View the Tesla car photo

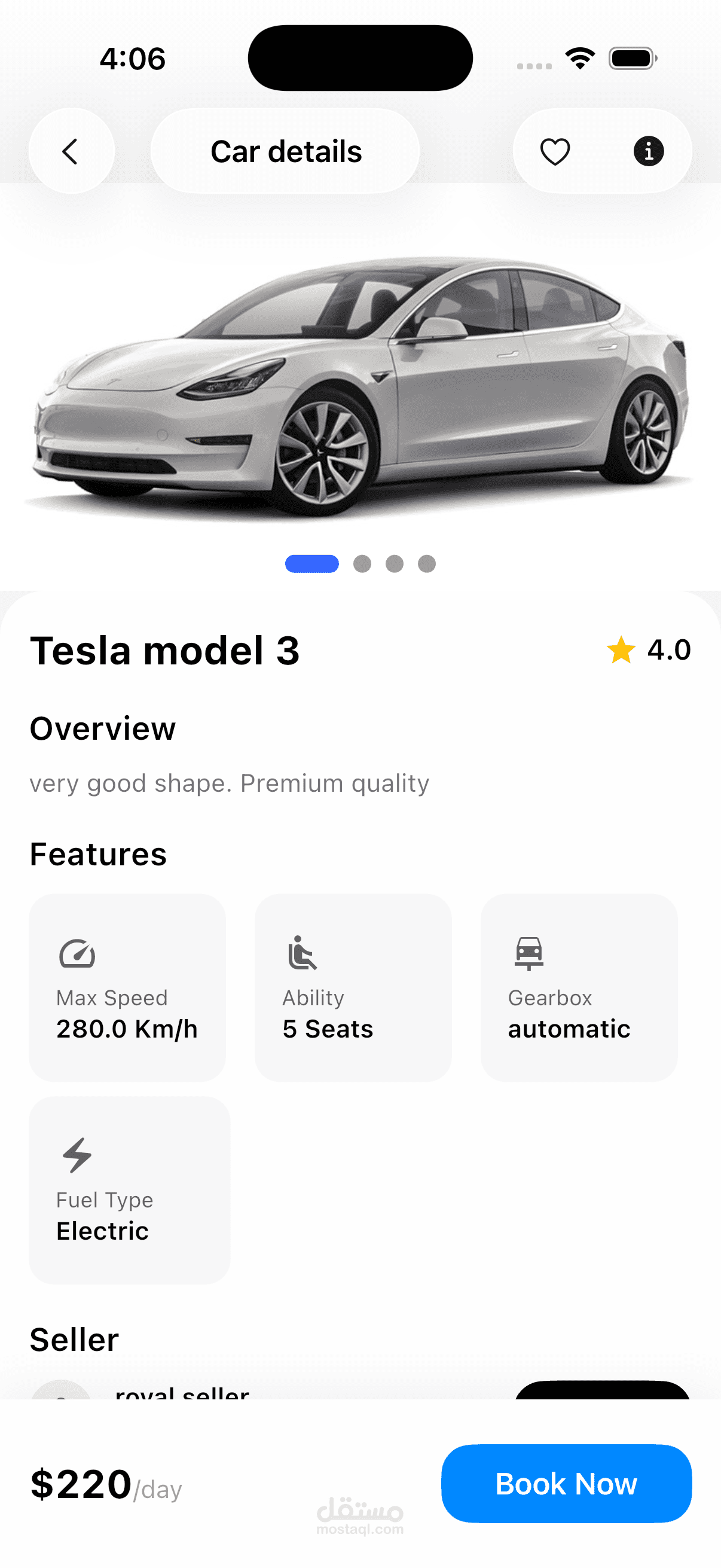click(x=360, y=389)
